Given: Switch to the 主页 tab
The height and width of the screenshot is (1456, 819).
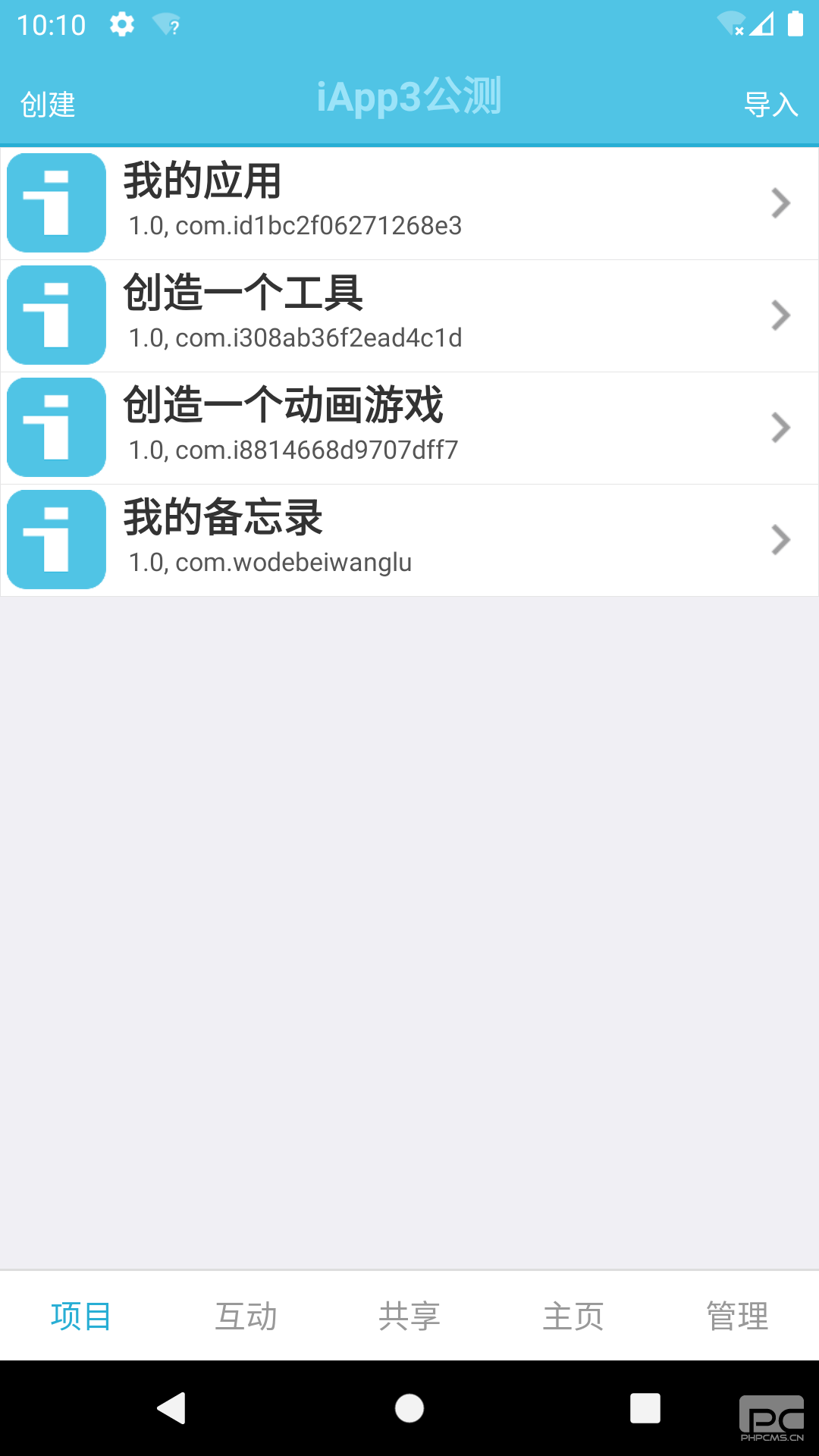Looking at the screenshot, I should (573, 1316).
